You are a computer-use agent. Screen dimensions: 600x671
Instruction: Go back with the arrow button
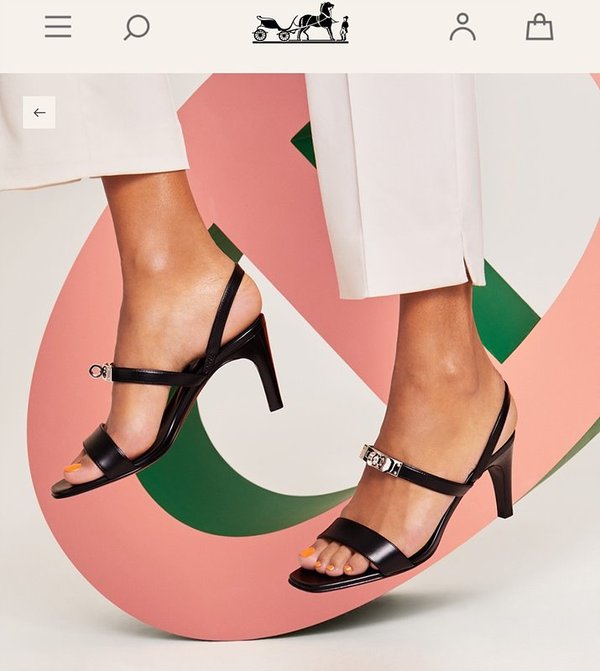[x=39, y=112]
